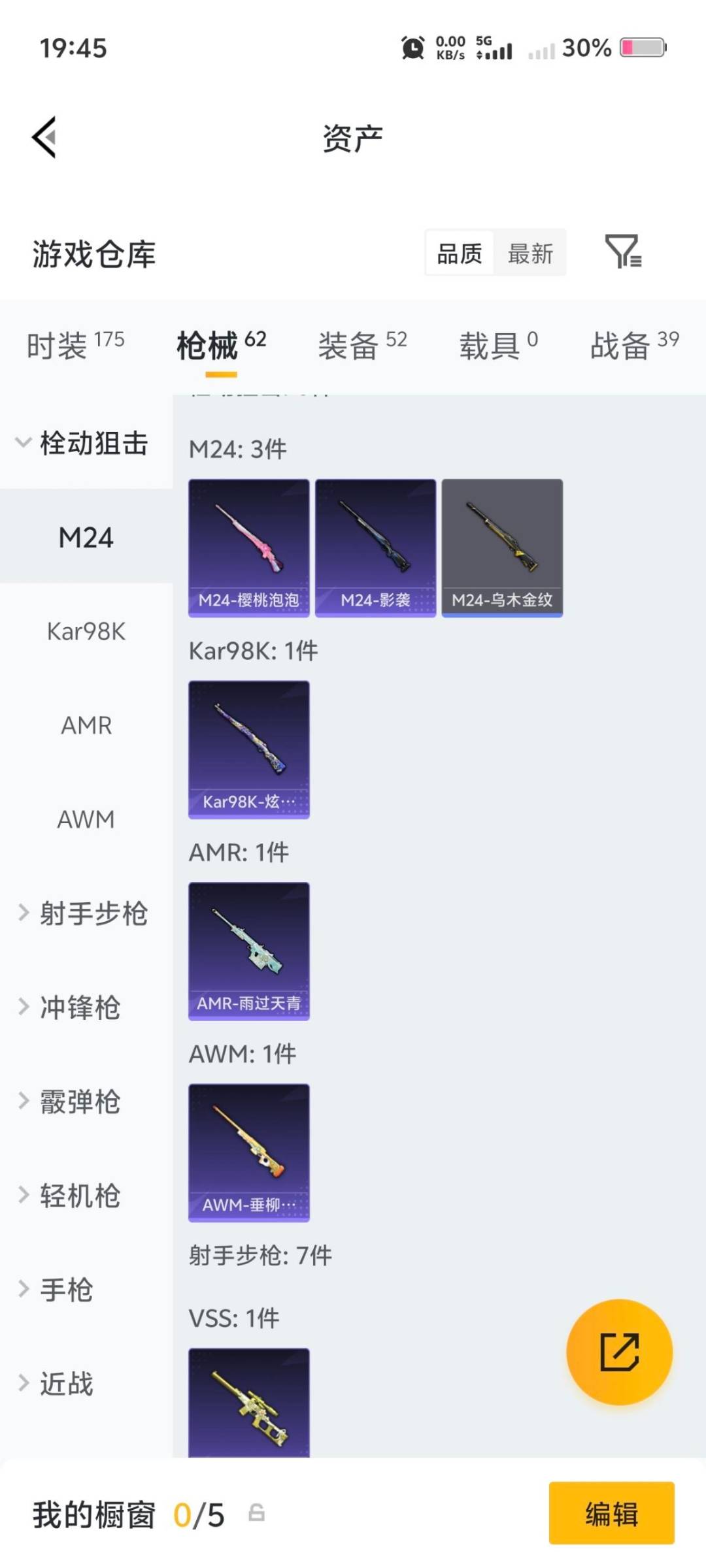The width and height of the screenshot is (706, 1568).
Task: Collapse the 栓动狙击 category
Action: click(84, 443)
